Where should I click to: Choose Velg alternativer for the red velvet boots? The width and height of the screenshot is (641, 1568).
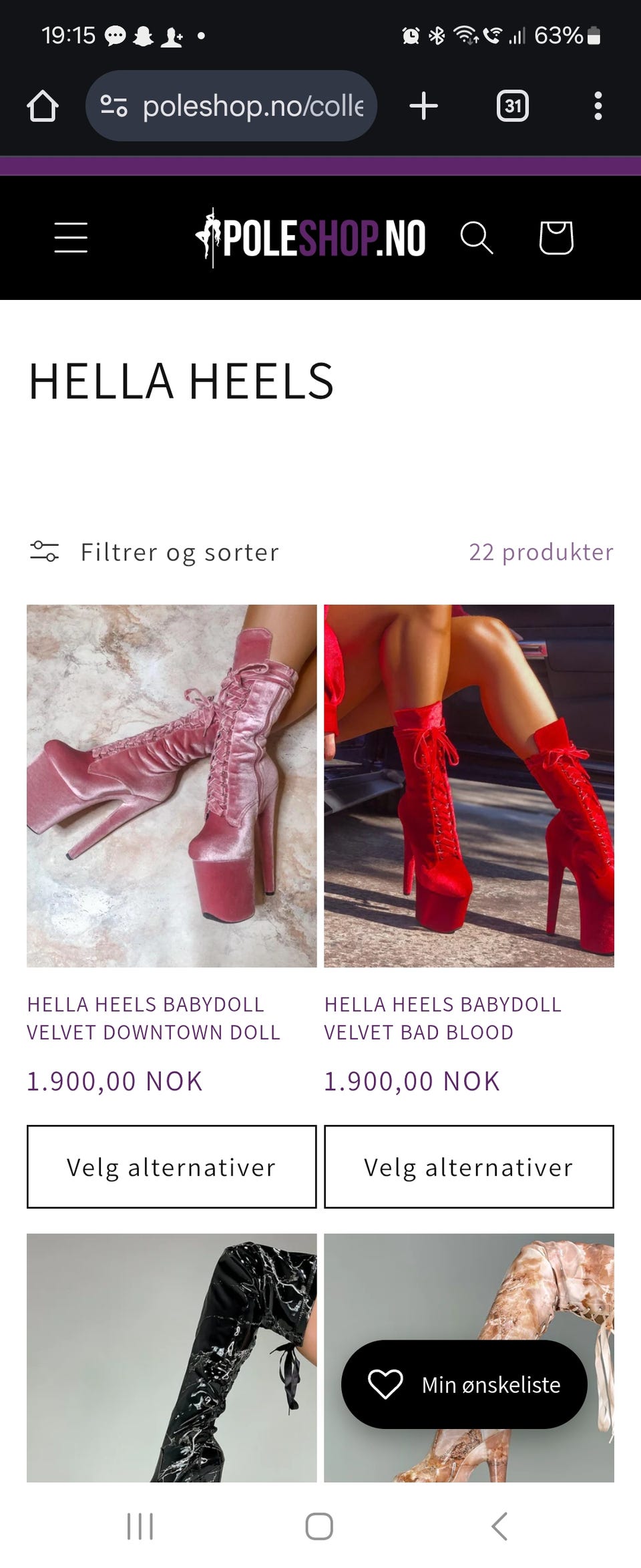468,1166
